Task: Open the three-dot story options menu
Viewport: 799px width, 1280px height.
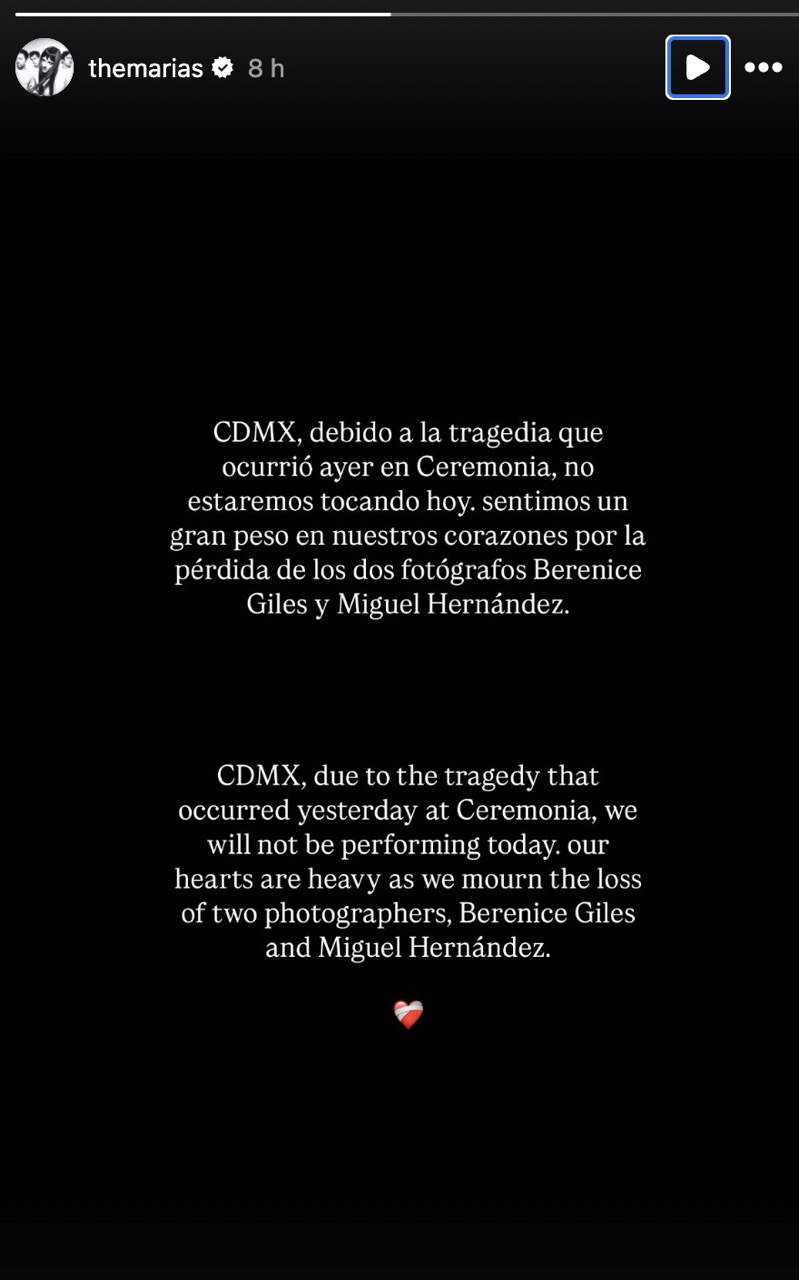Action: pyautogui.click(x=763, y=68)
